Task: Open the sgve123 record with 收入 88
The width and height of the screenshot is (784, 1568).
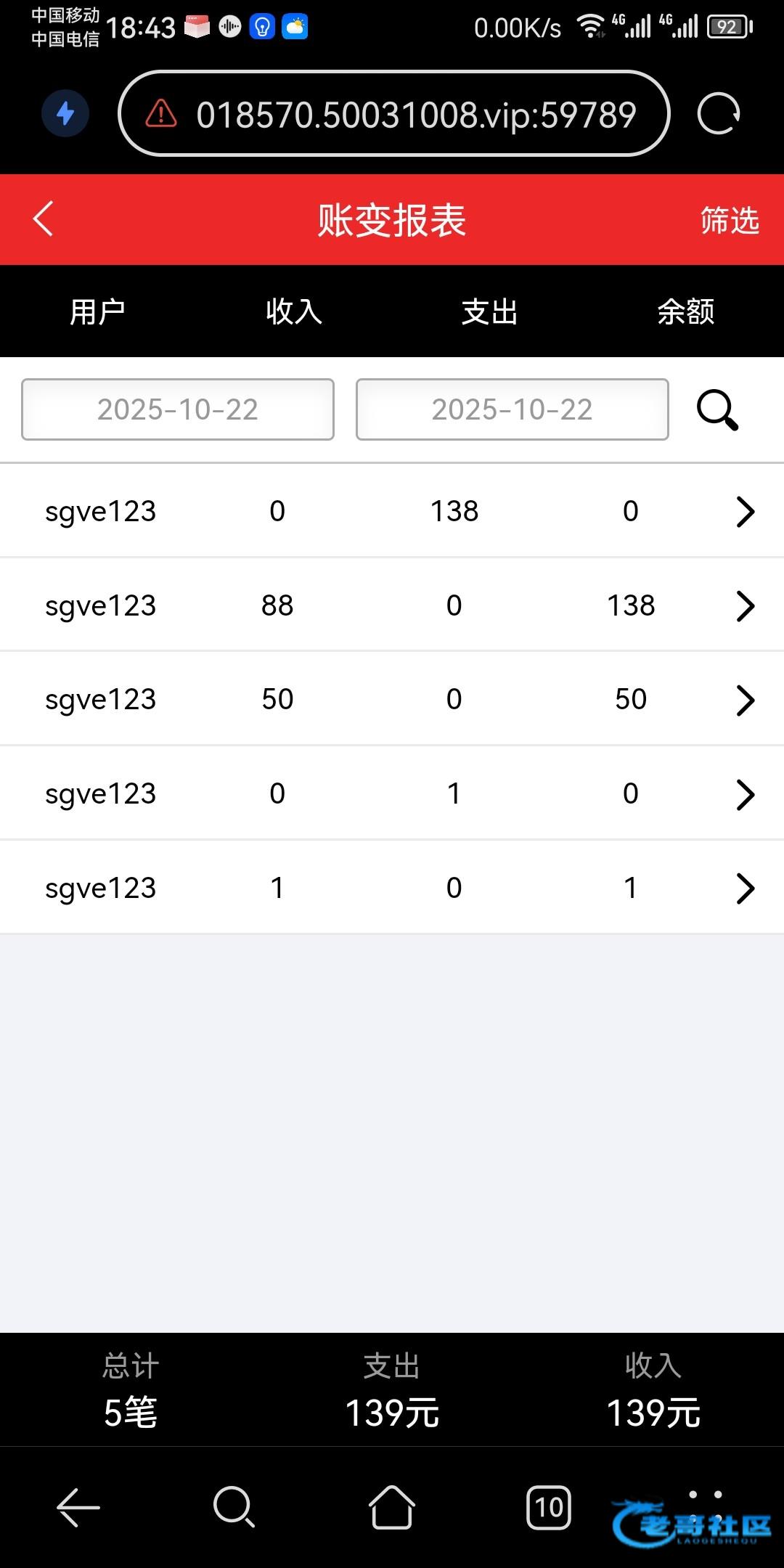Action: coord(745,605)
